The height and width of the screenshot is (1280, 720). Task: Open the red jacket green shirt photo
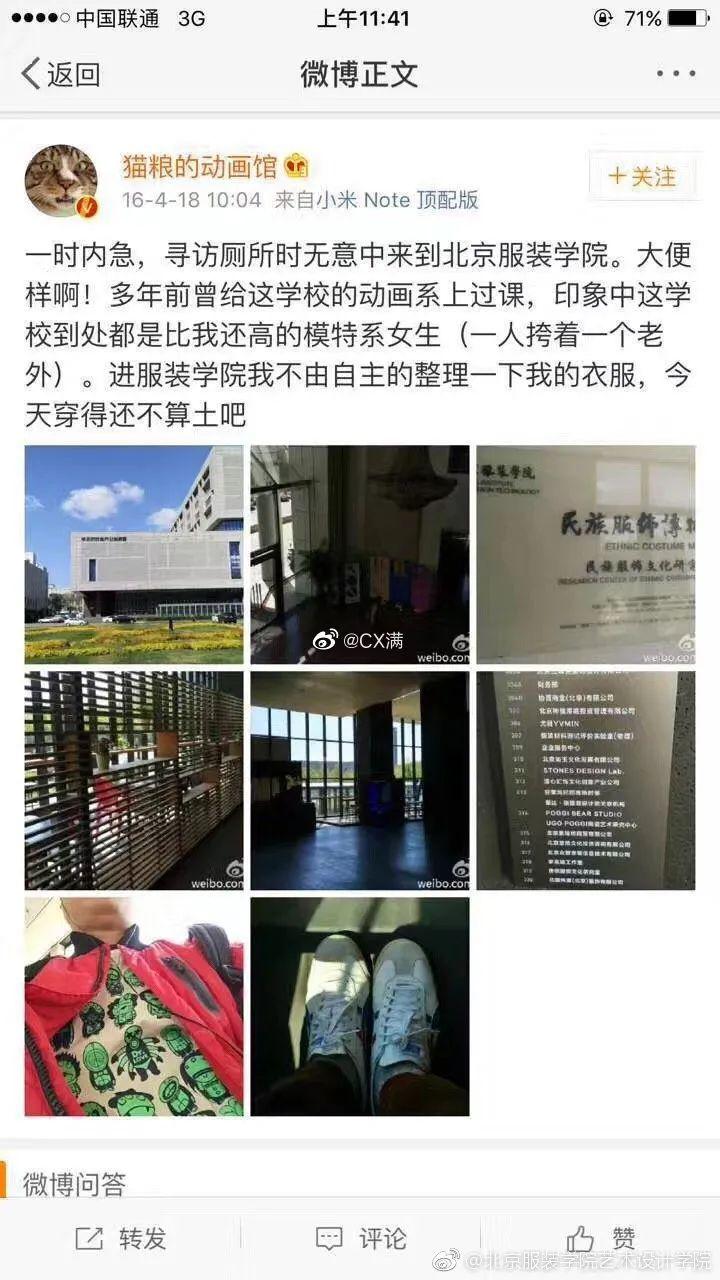pyautogui.click(x=134, y=1007)
